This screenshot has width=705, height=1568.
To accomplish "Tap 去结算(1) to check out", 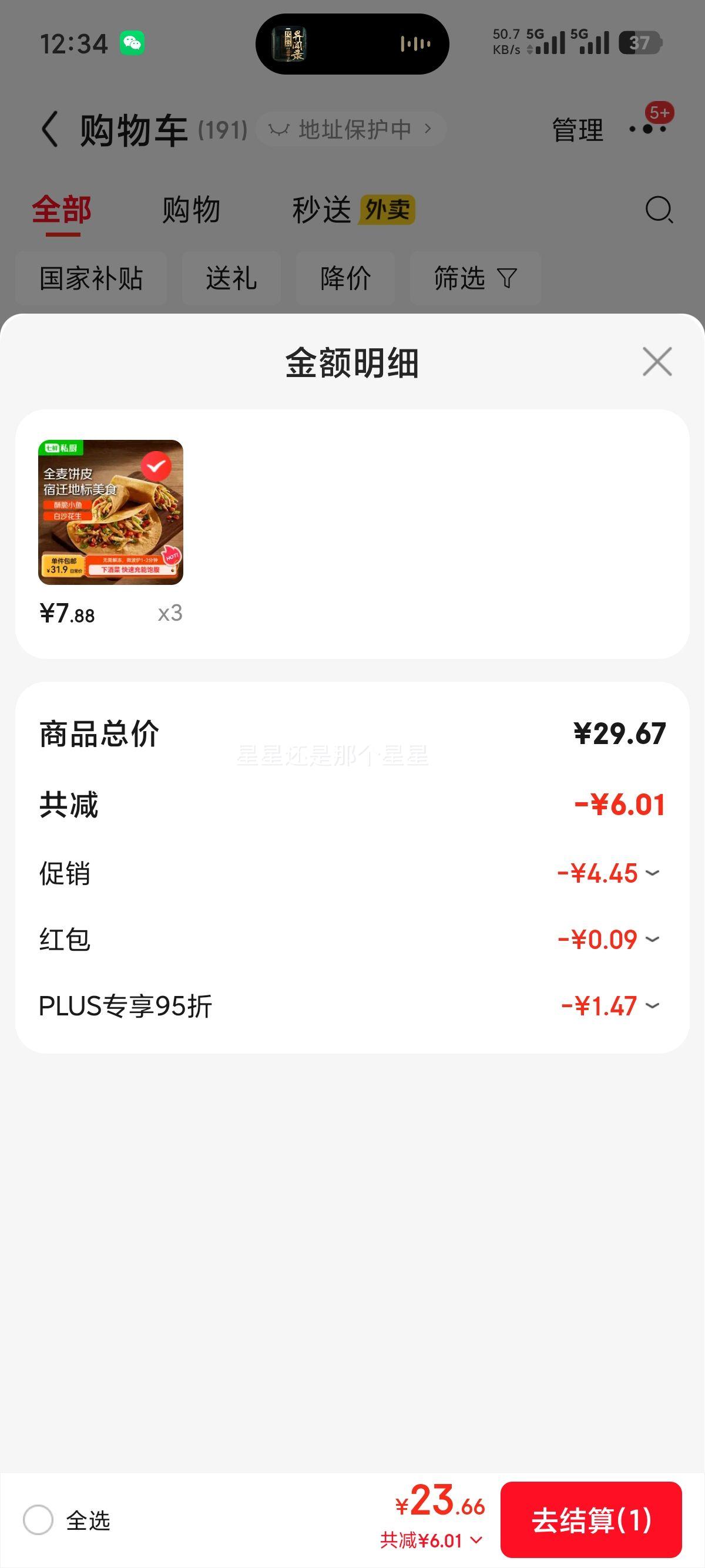I will [x=590, y=1520].
